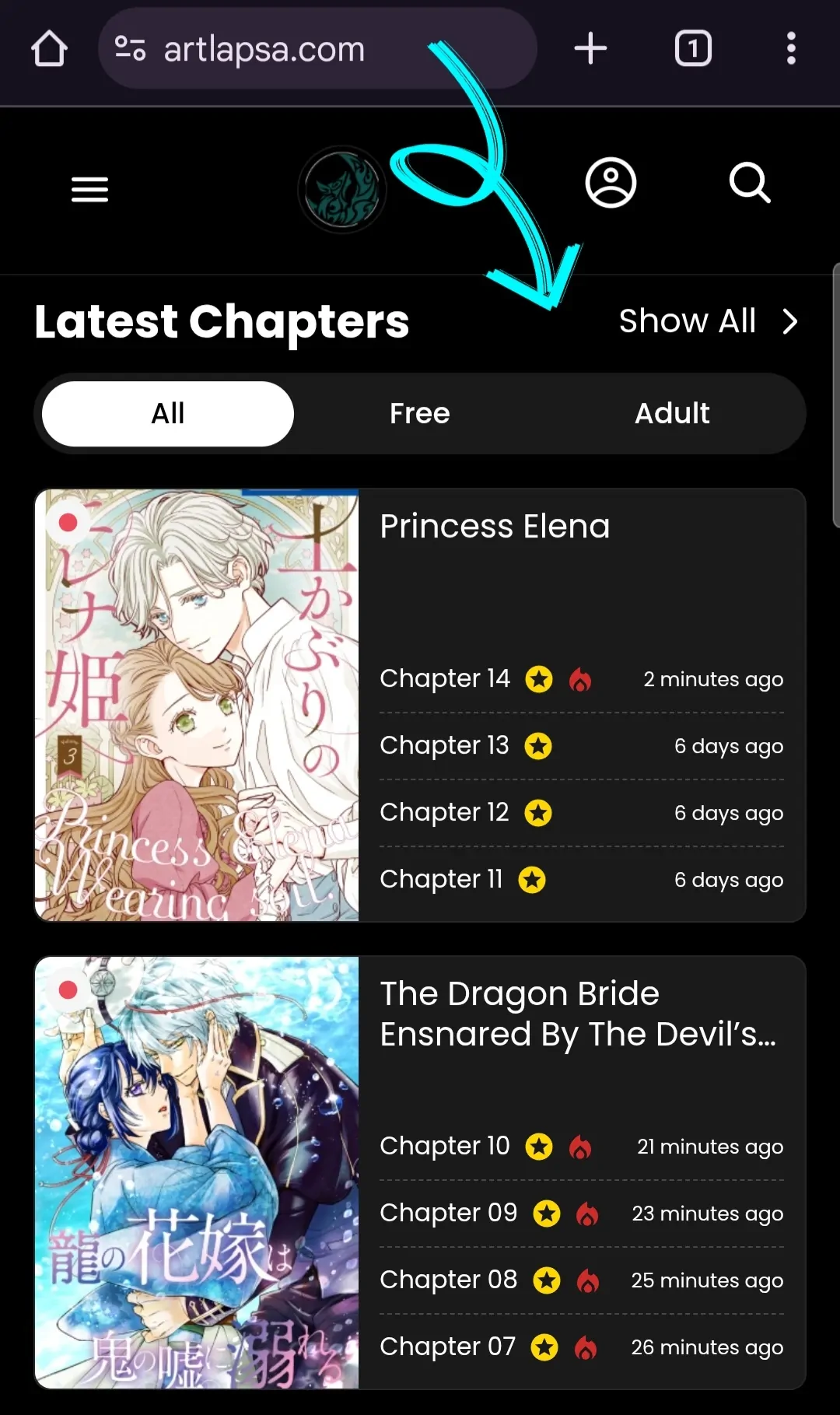Open the browser home page

click(x=49, y=49)
